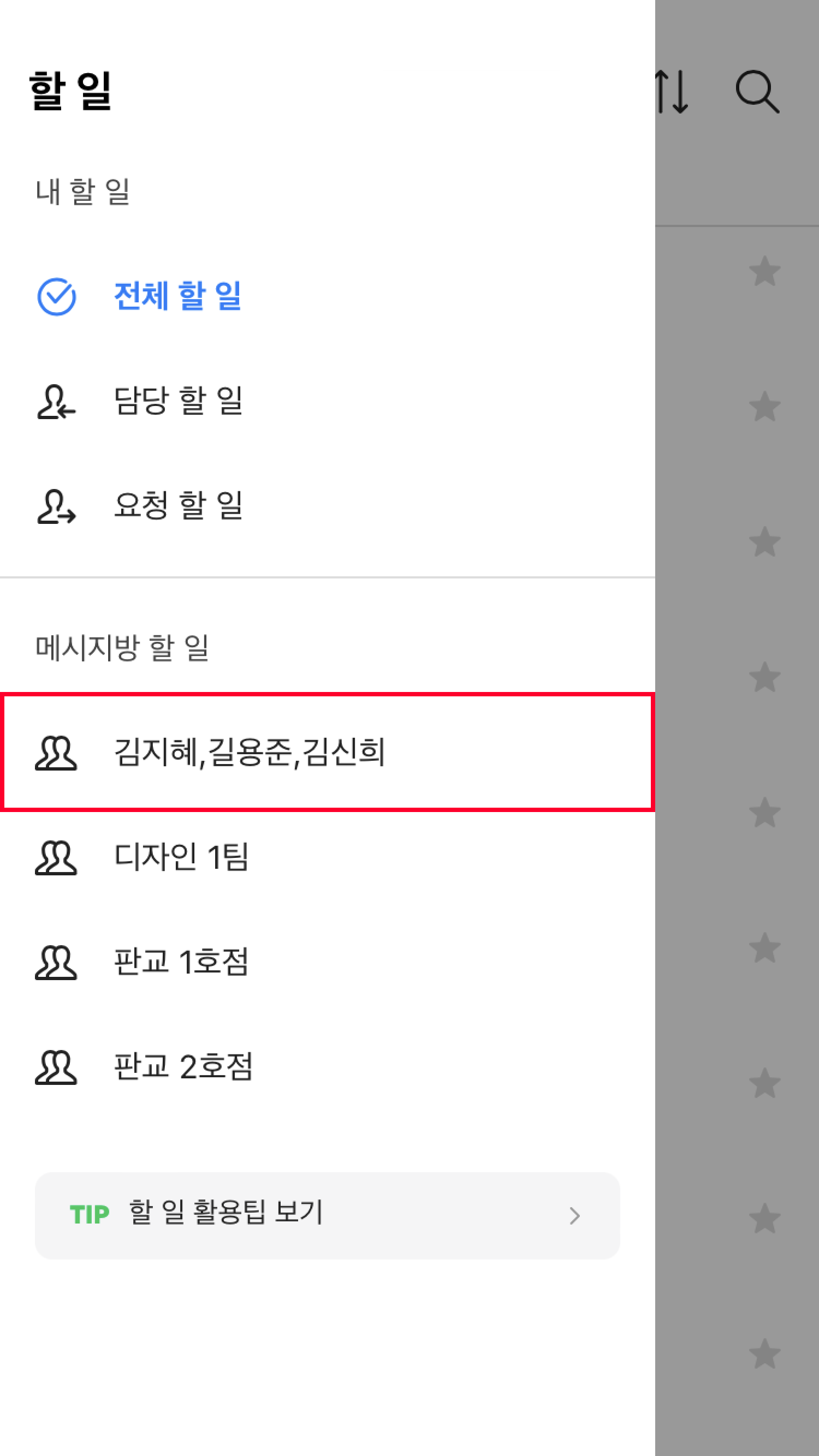Open 담당 할 일 list
Viewport: 819px width, 1456px height.
point(177,401)
